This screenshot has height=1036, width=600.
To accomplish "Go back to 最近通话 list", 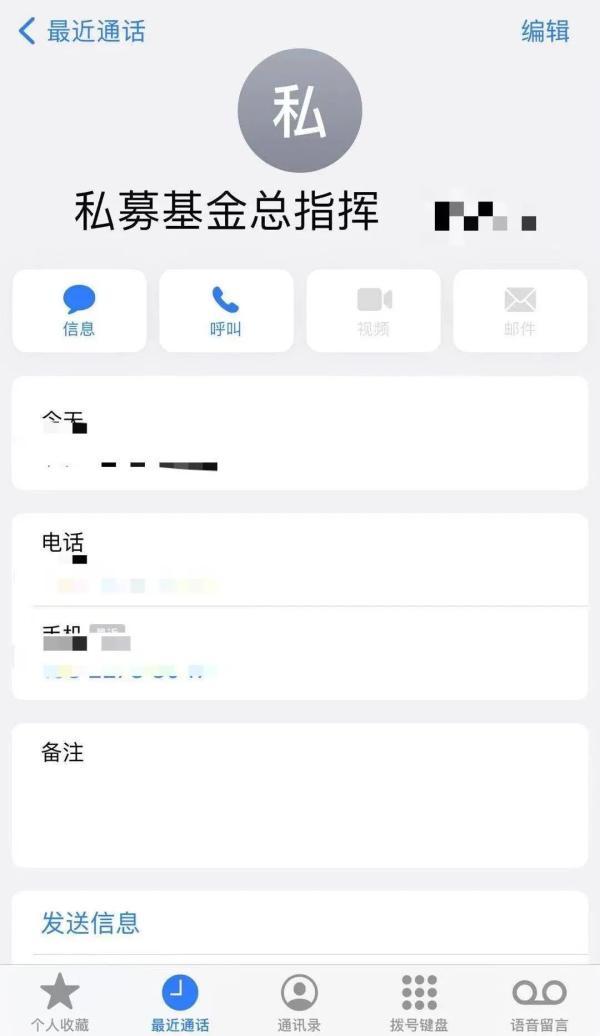I will click(x=82, y=31).
